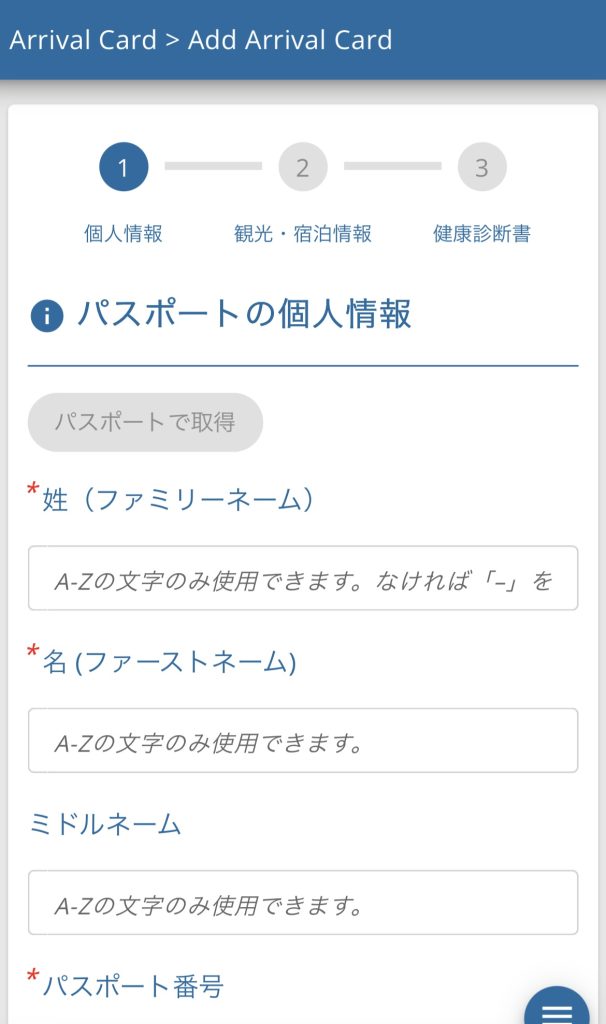Go to step 2 観光・宿泊情報
606x1024 pixels.
click(x=303, y=168)
